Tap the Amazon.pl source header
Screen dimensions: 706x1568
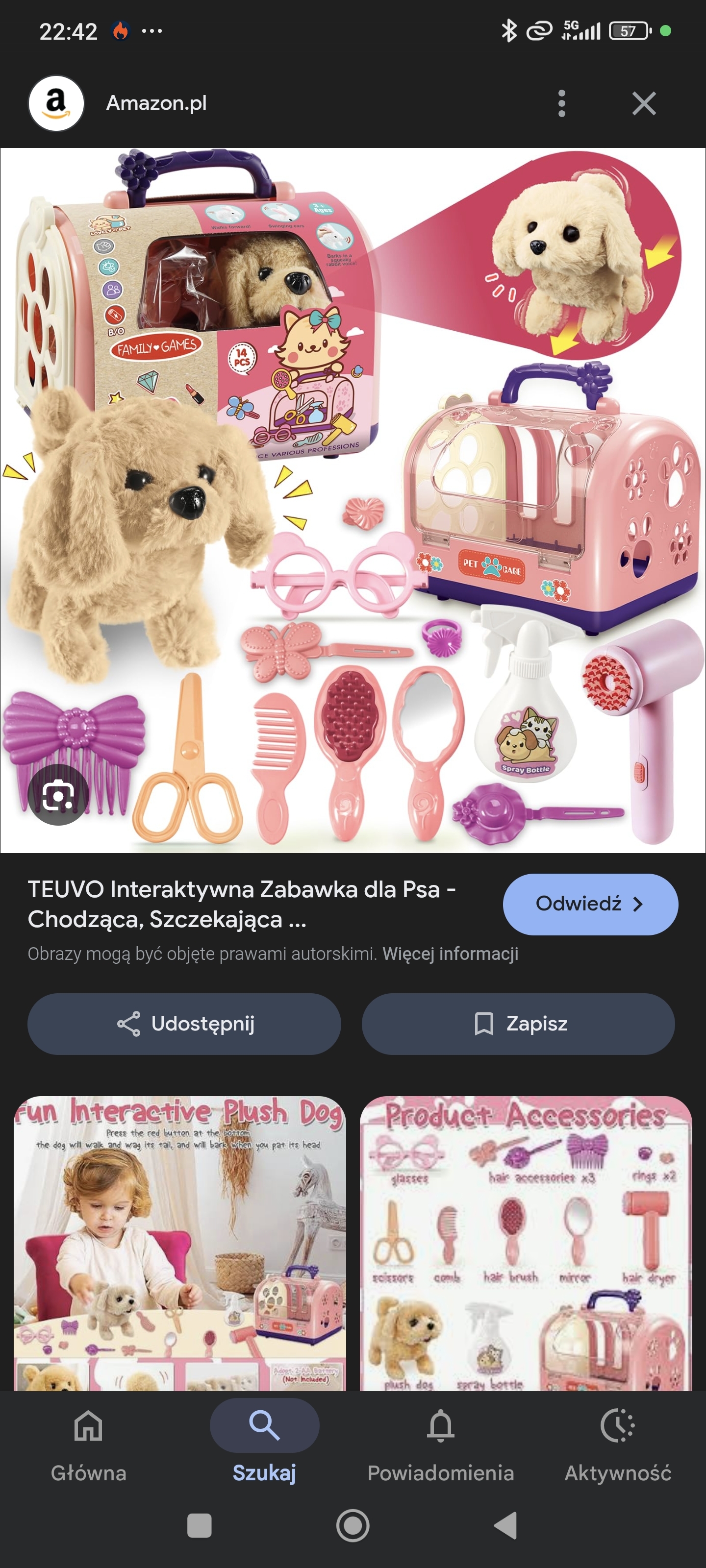click(156, 103)
